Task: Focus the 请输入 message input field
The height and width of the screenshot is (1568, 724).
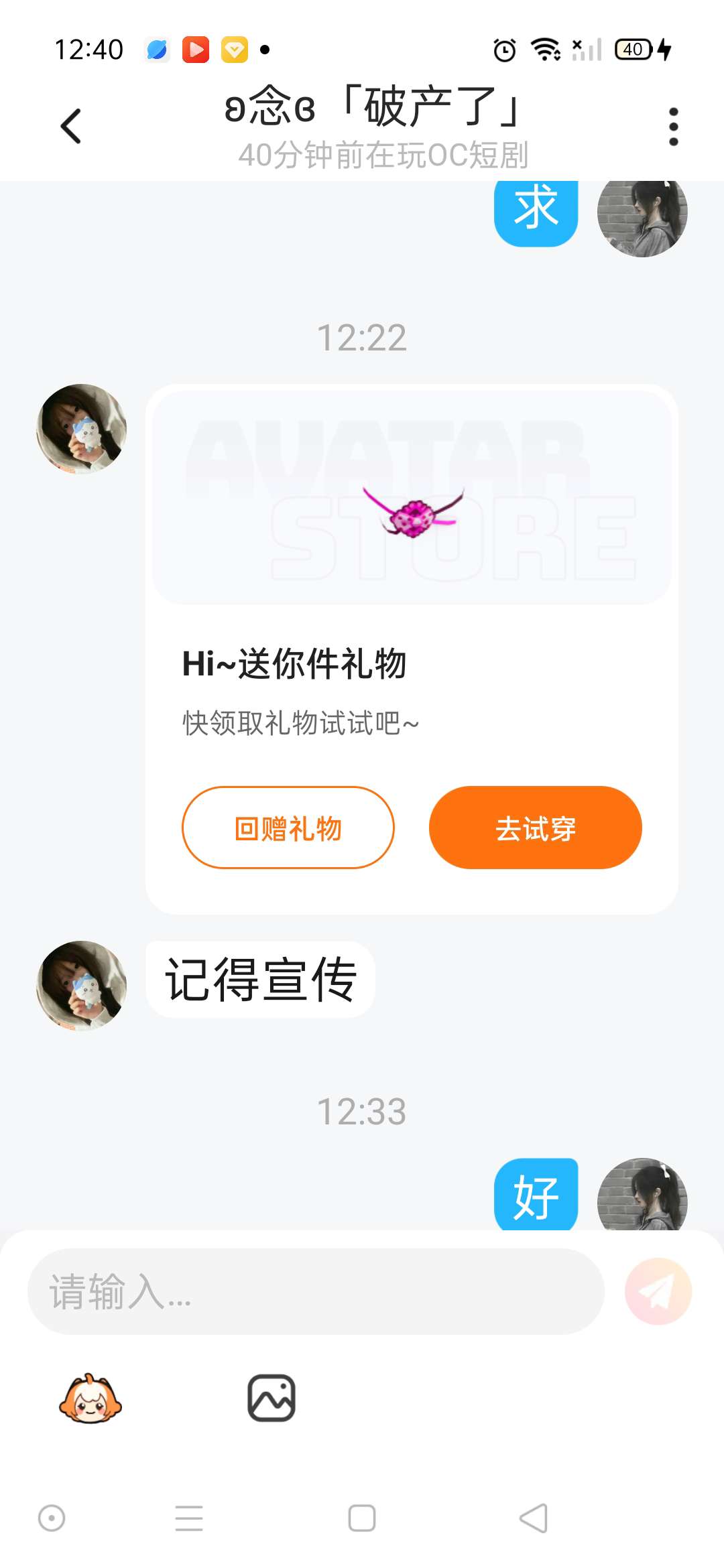Action: point(315,1291)
